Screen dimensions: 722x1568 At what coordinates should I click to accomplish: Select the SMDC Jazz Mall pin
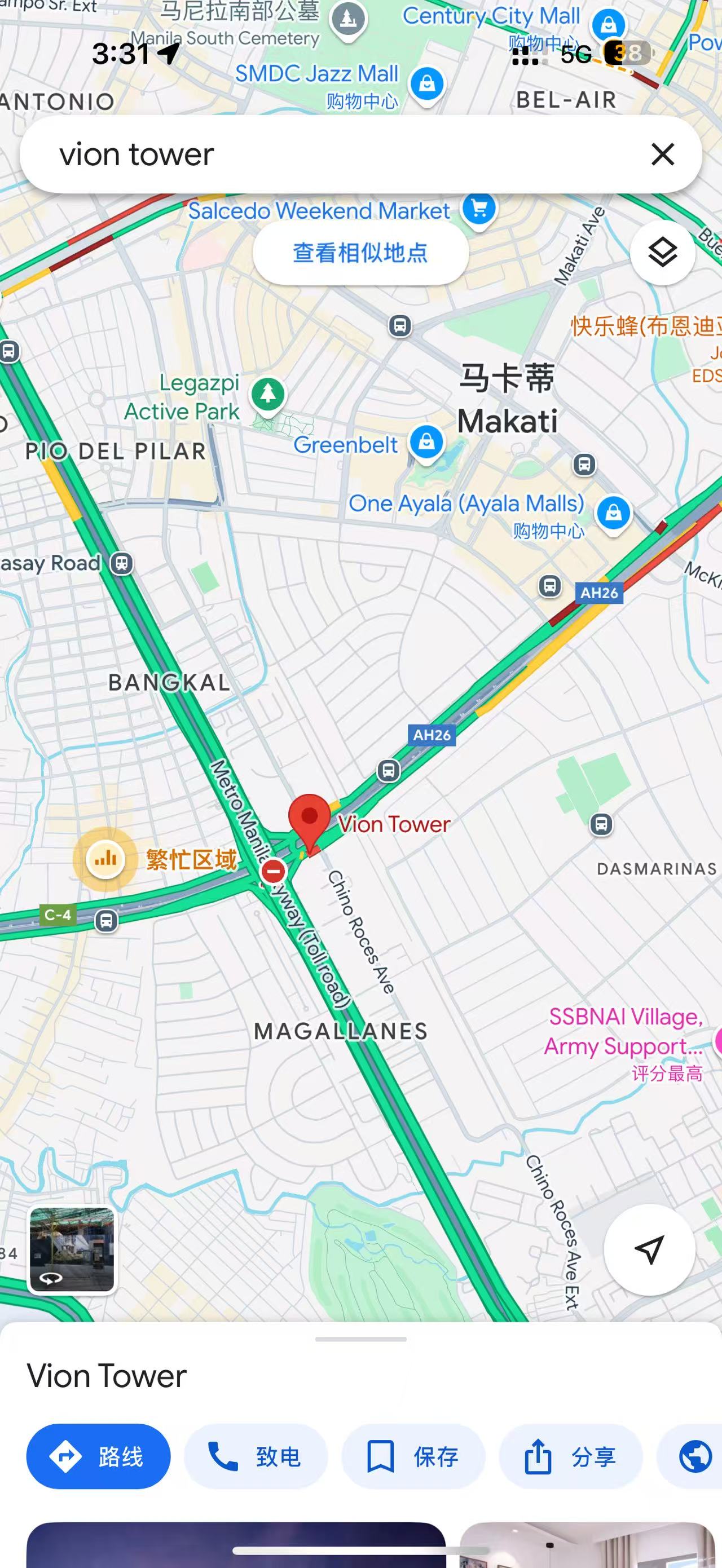click(x=427, y=85)
